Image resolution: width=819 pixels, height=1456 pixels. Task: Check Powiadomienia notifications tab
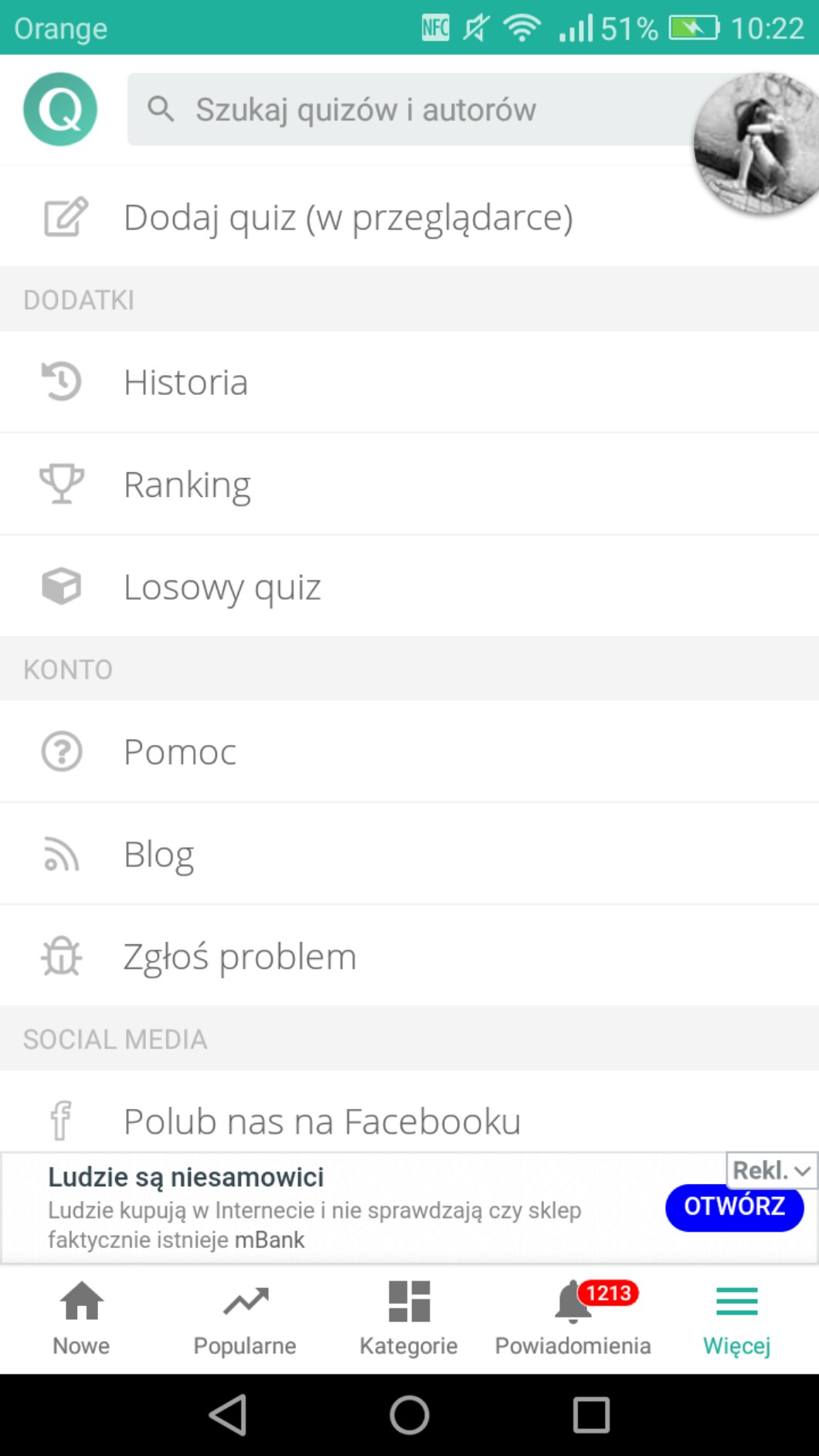click(573, 1318)
